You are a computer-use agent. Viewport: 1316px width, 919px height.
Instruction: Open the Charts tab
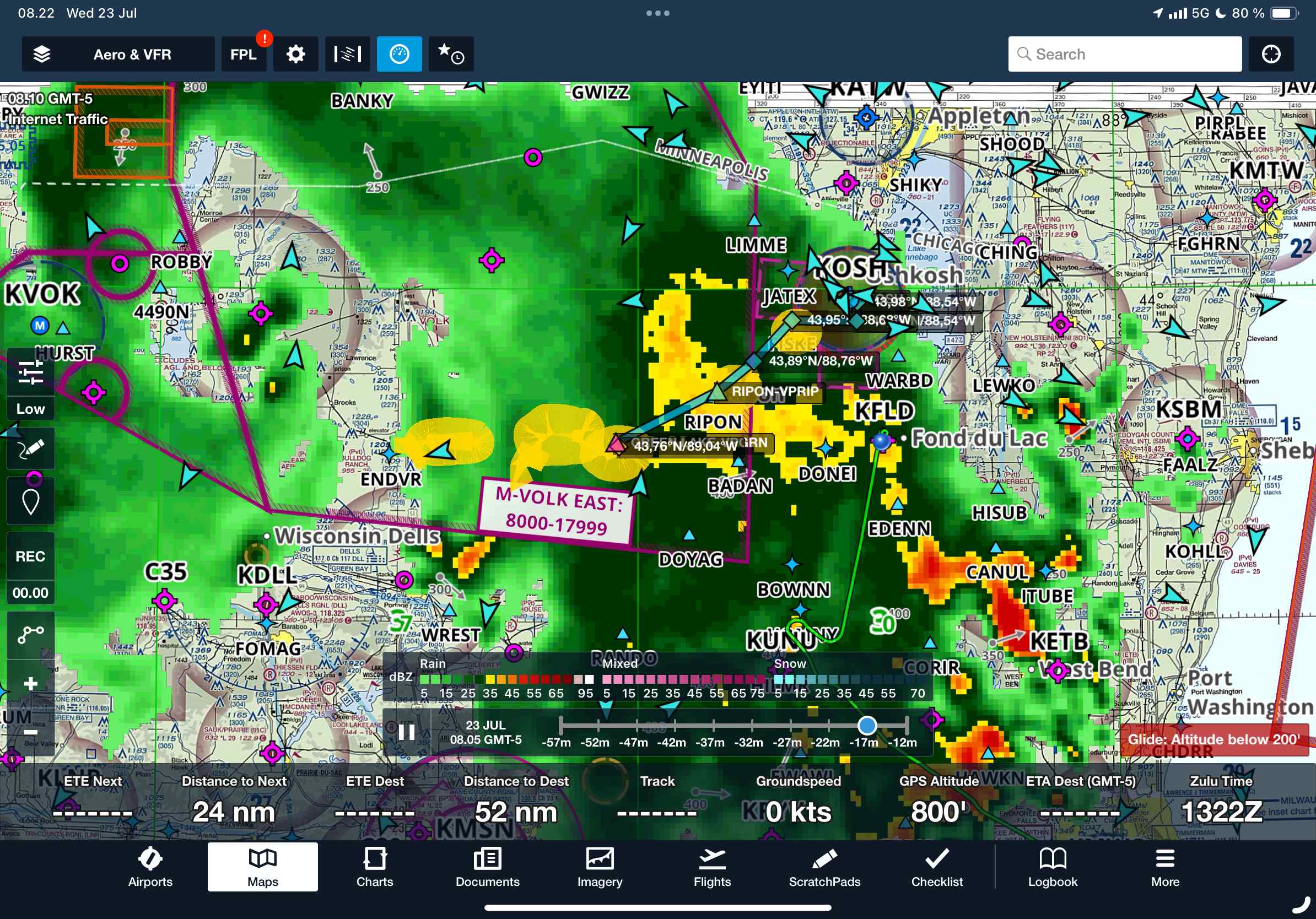375,867
